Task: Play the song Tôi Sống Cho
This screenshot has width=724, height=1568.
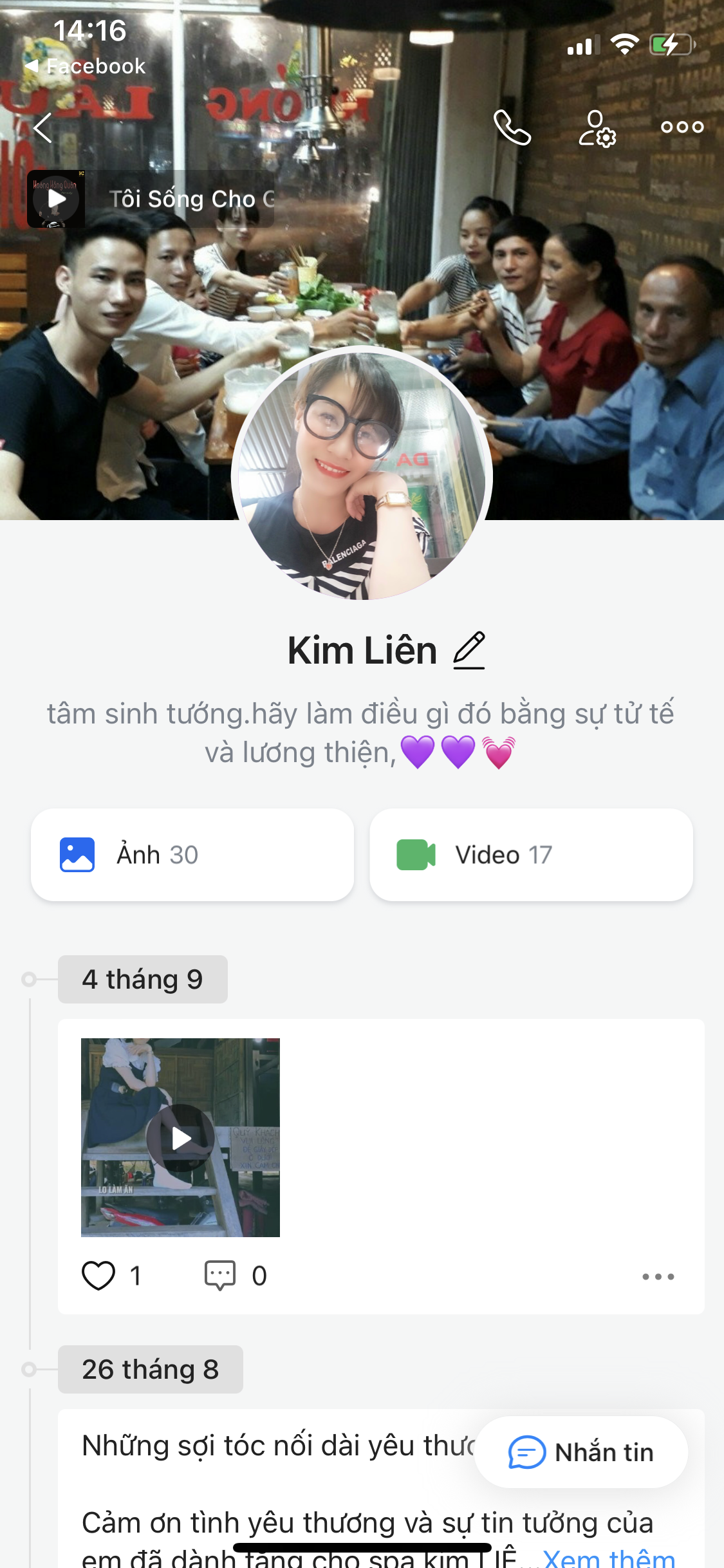Action: point(57,199)
